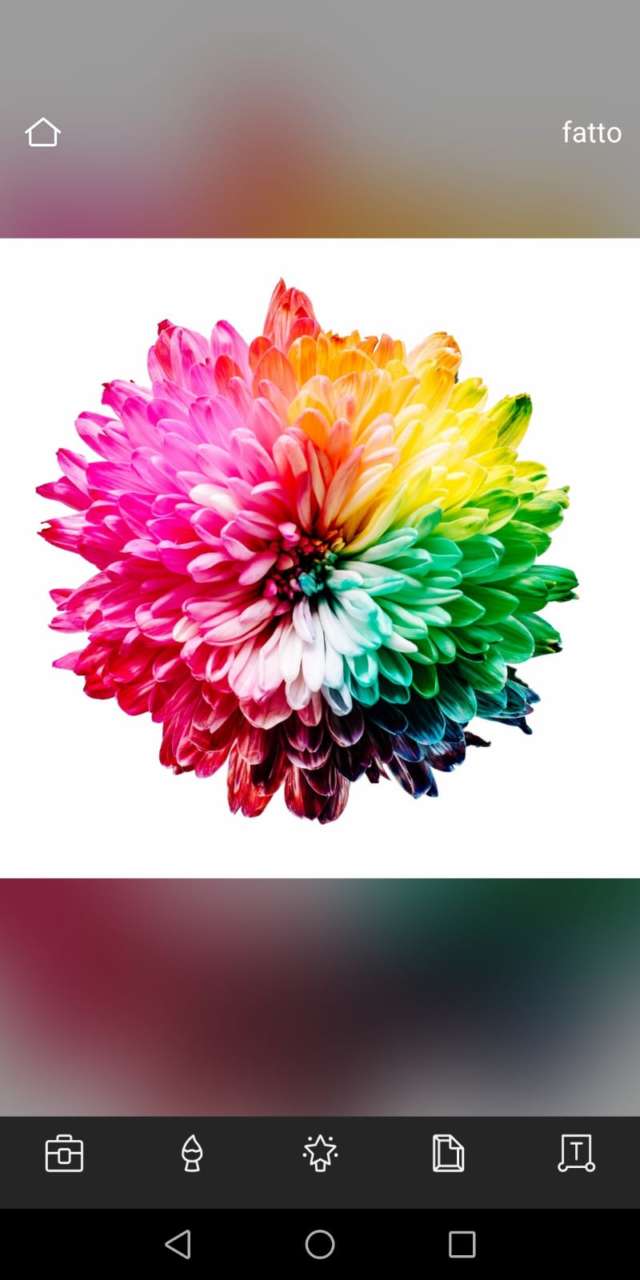Select the brush drawing tool
640x1280 pixels.
point(192,1153)
